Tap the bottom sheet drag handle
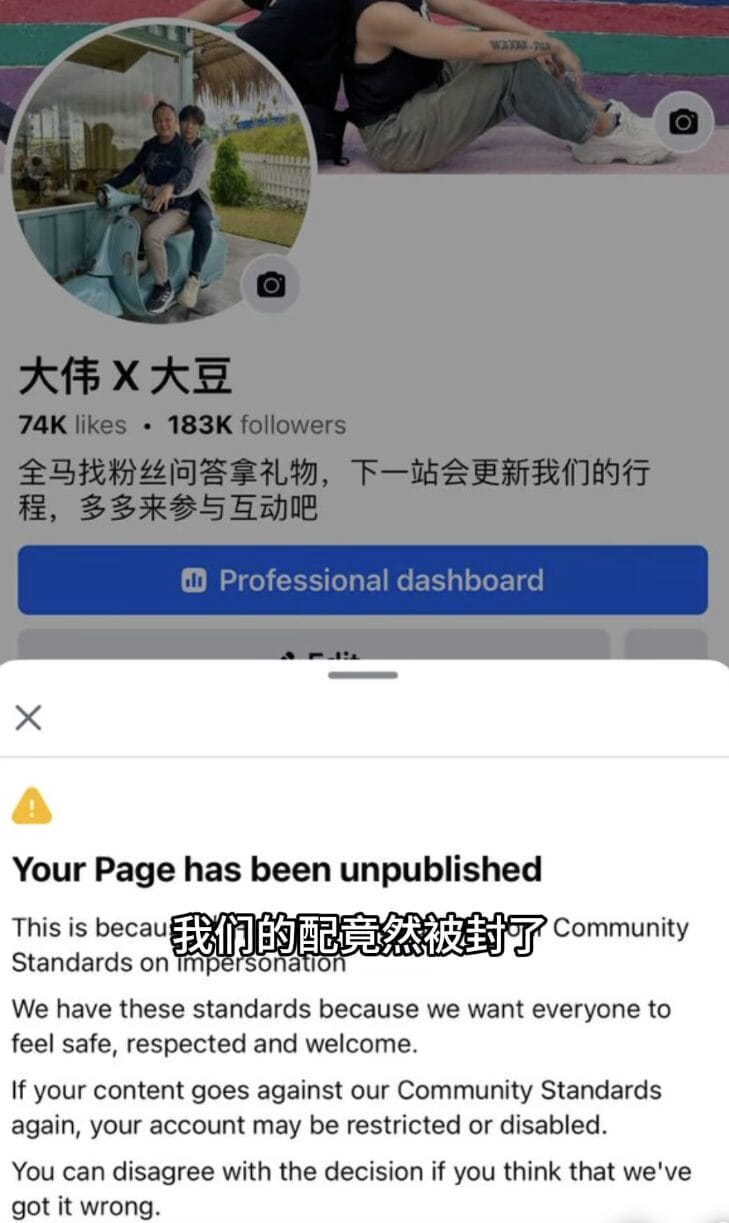Viewport: 729px width, 1223px height. coord(362,675)
